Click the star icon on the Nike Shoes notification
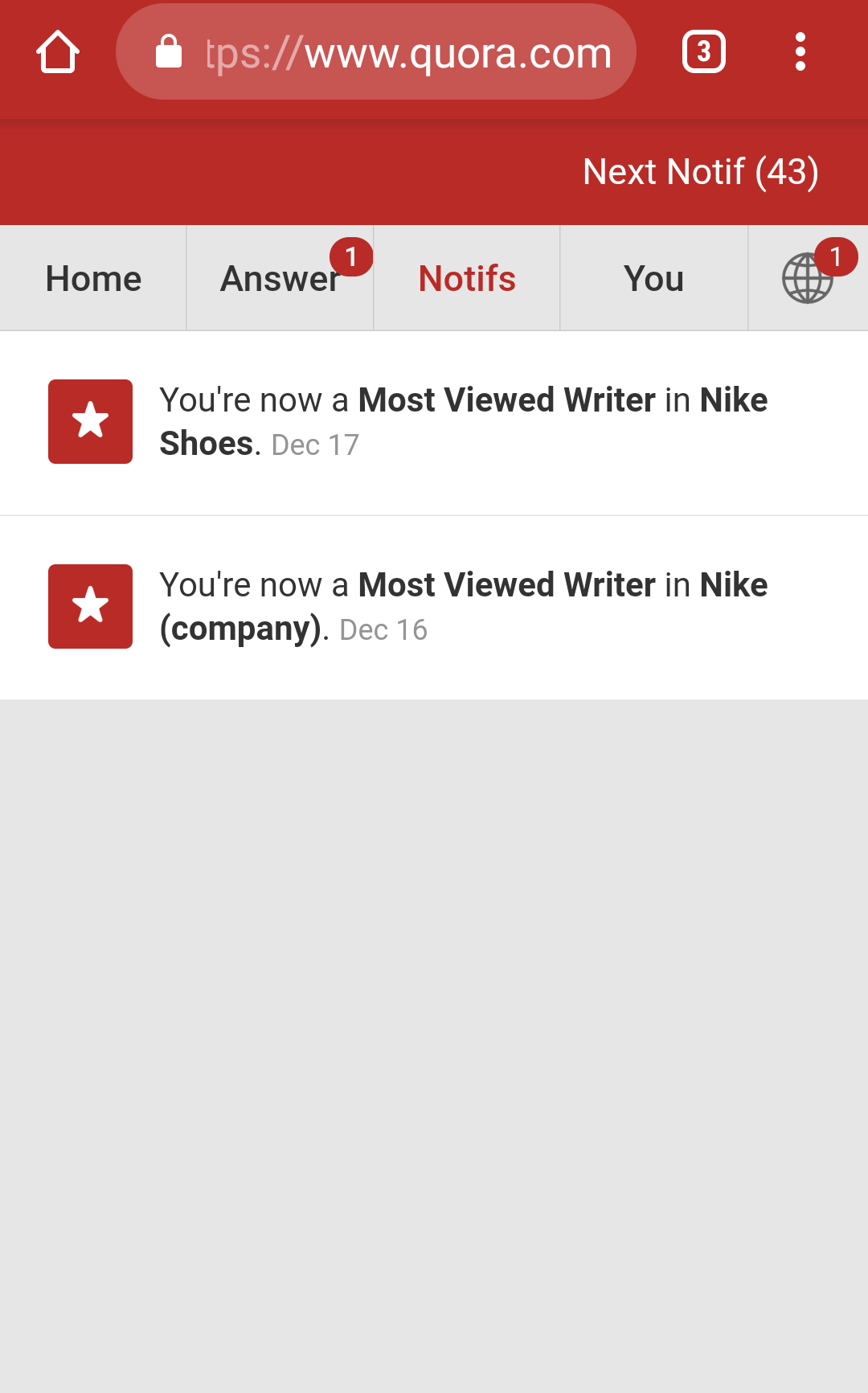 click(x=89, y=420)
